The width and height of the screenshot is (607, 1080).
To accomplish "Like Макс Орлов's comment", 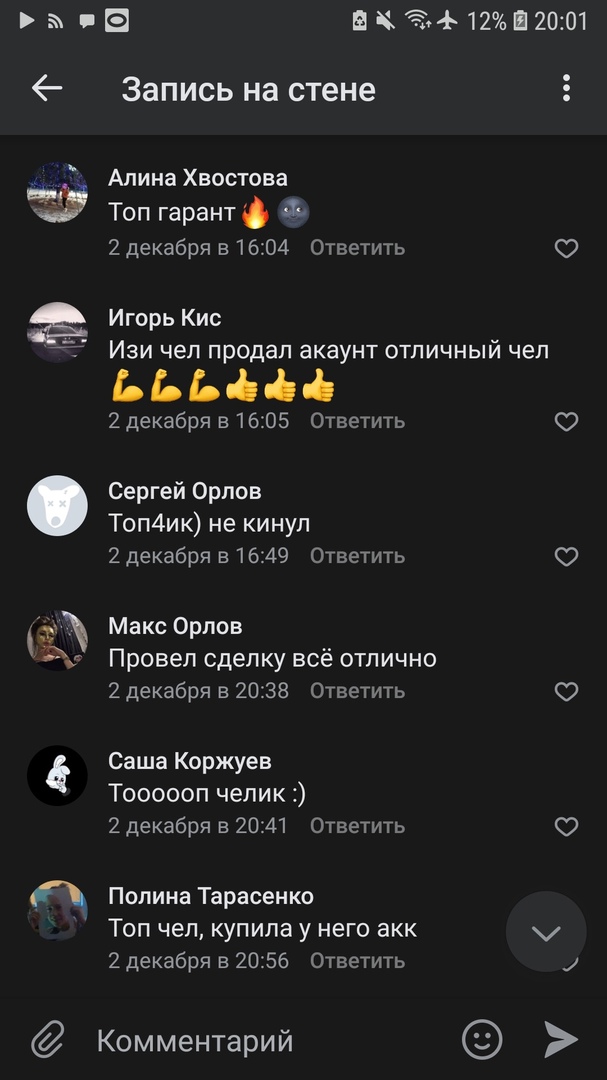I will tap(566, 691).
